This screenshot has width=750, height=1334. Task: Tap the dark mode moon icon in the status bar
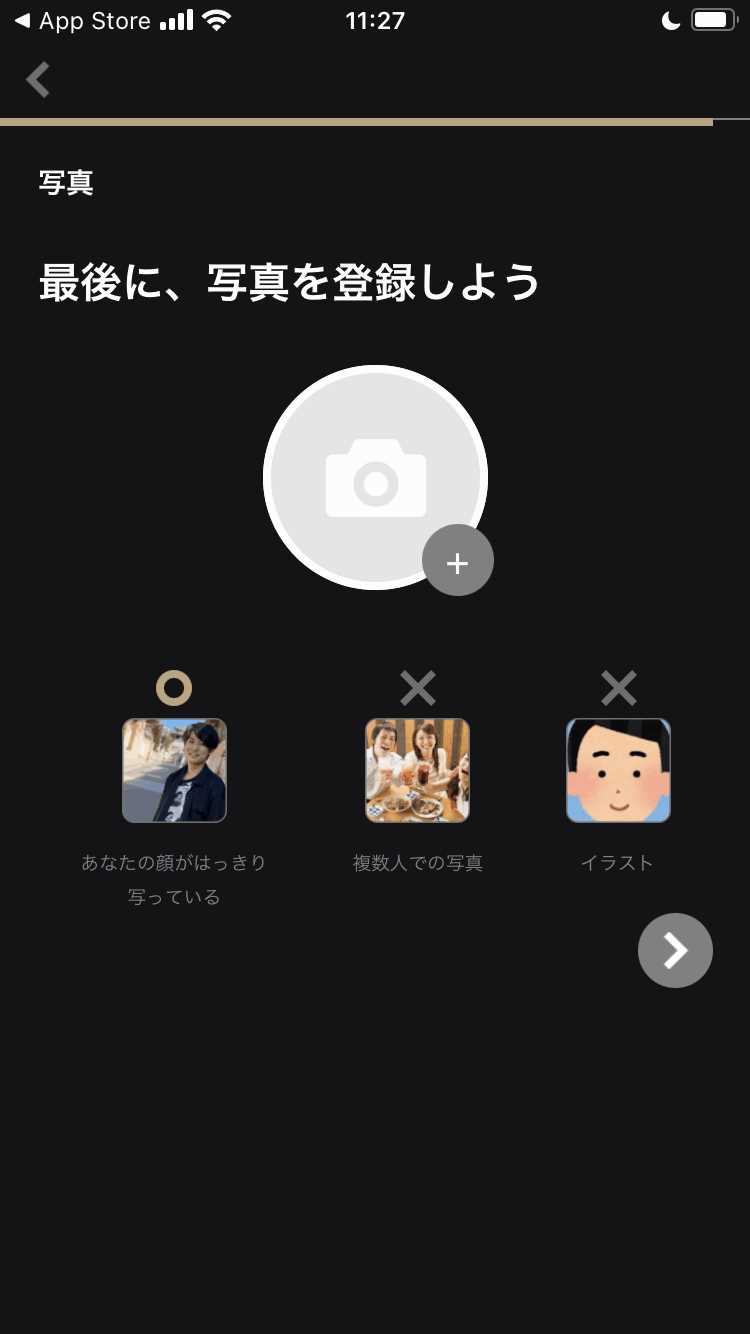(x=671, y=19)
